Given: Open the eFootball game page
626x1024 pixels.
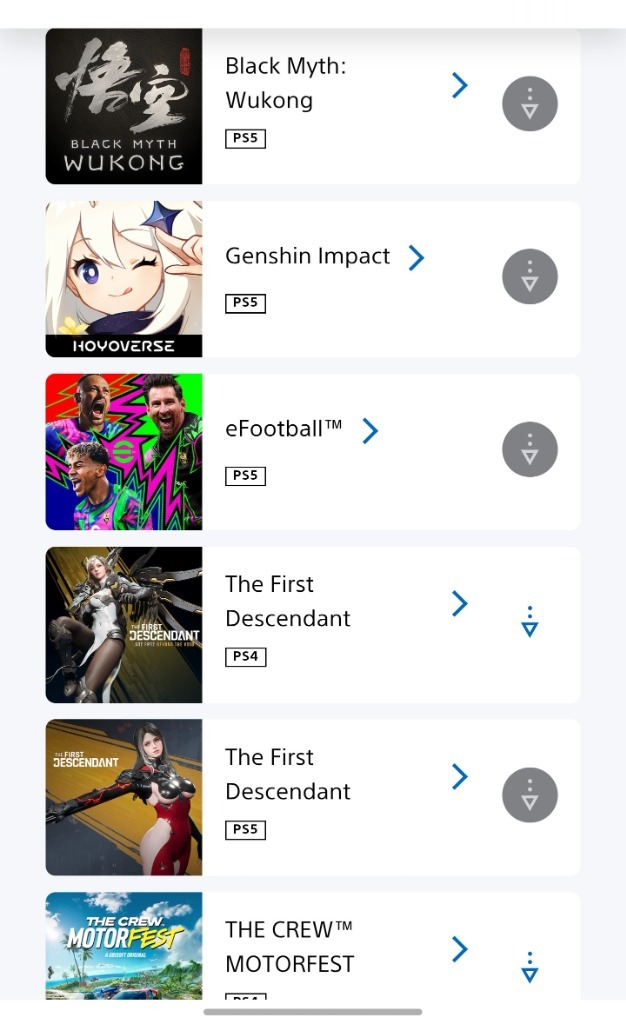Looking at the screenshot, I should click(370, 431).
